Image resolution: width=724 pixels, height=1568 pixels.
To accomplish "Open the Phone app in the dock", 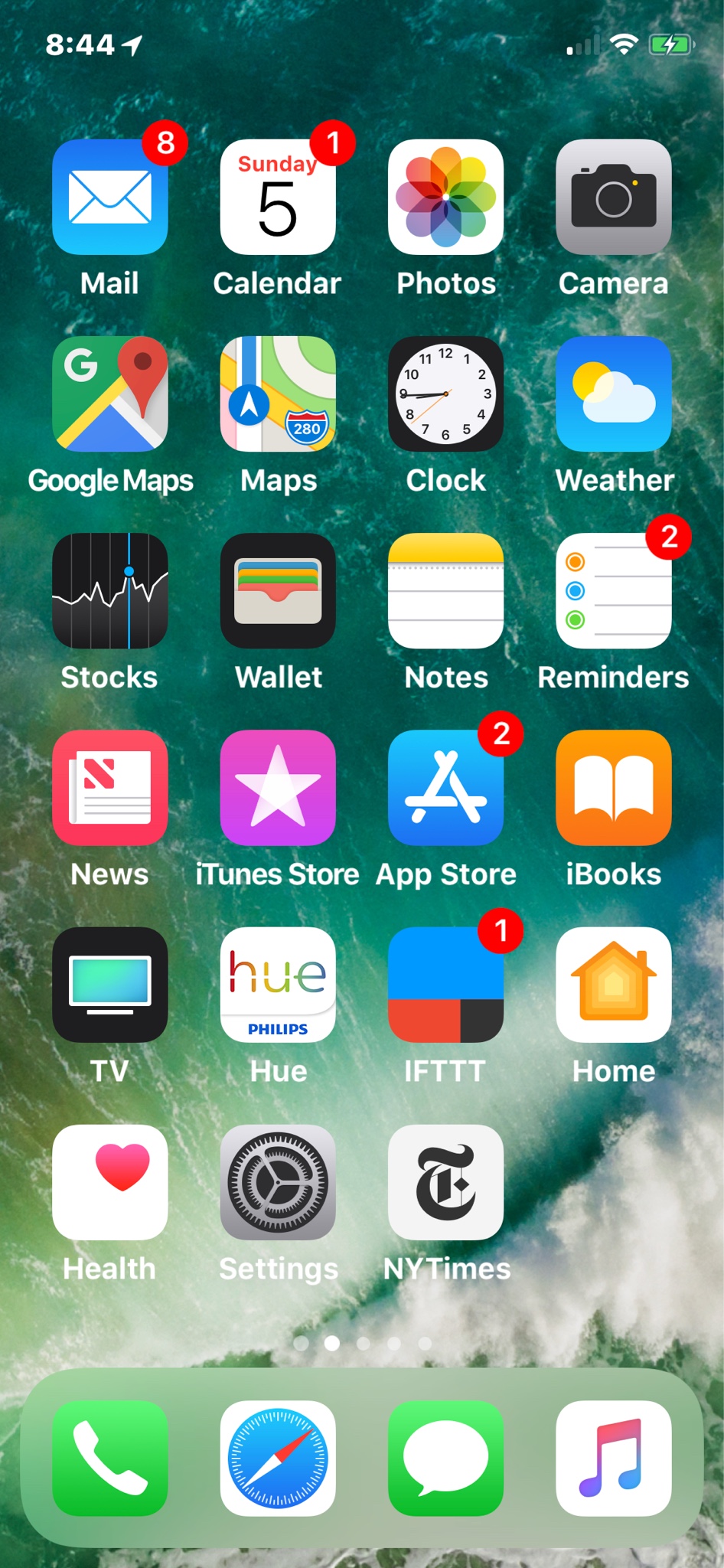I will [x=109, y=1458].
